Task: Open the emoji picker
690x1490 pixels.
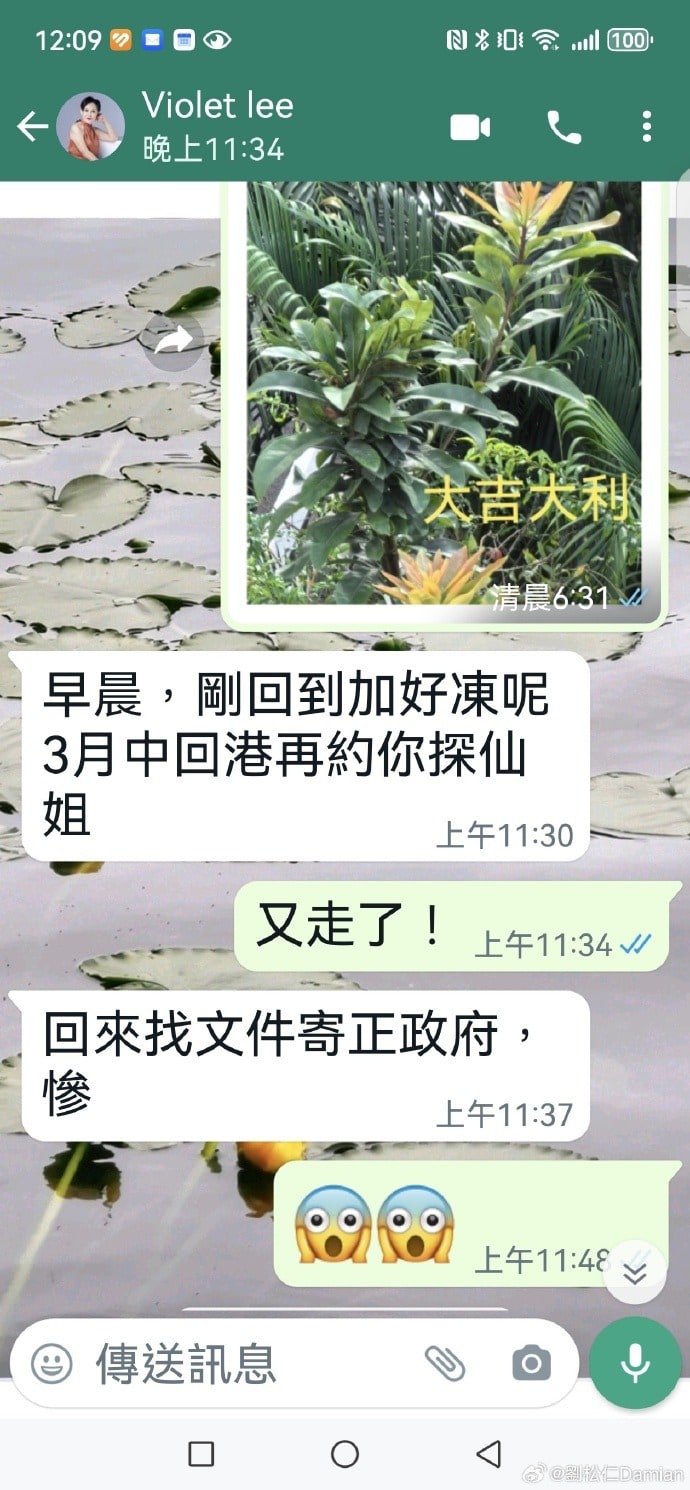Action: (x=51, y=1363)
